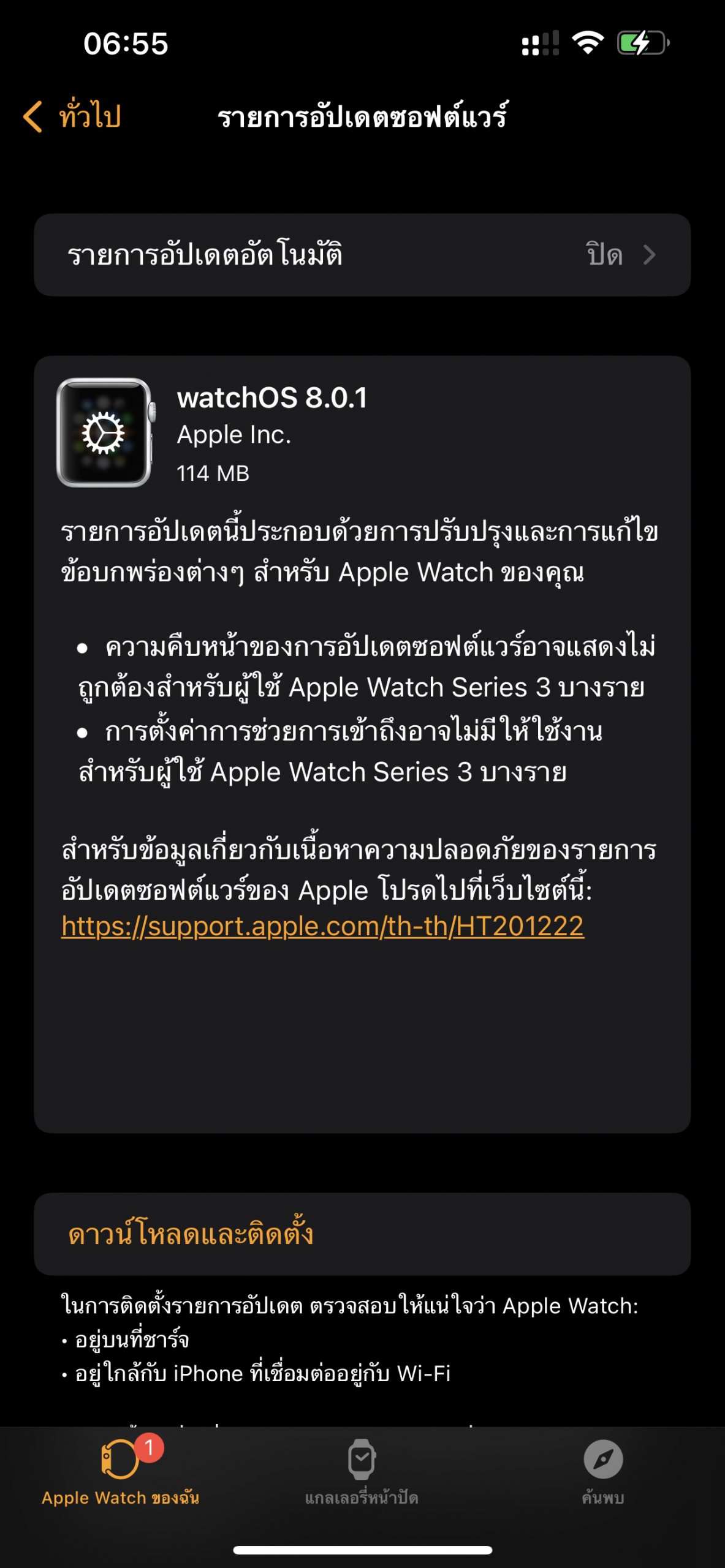Switch to Apple Watch ของฉัน tab
Viewport: 725px width, 1568px height.
point(120,1471)
